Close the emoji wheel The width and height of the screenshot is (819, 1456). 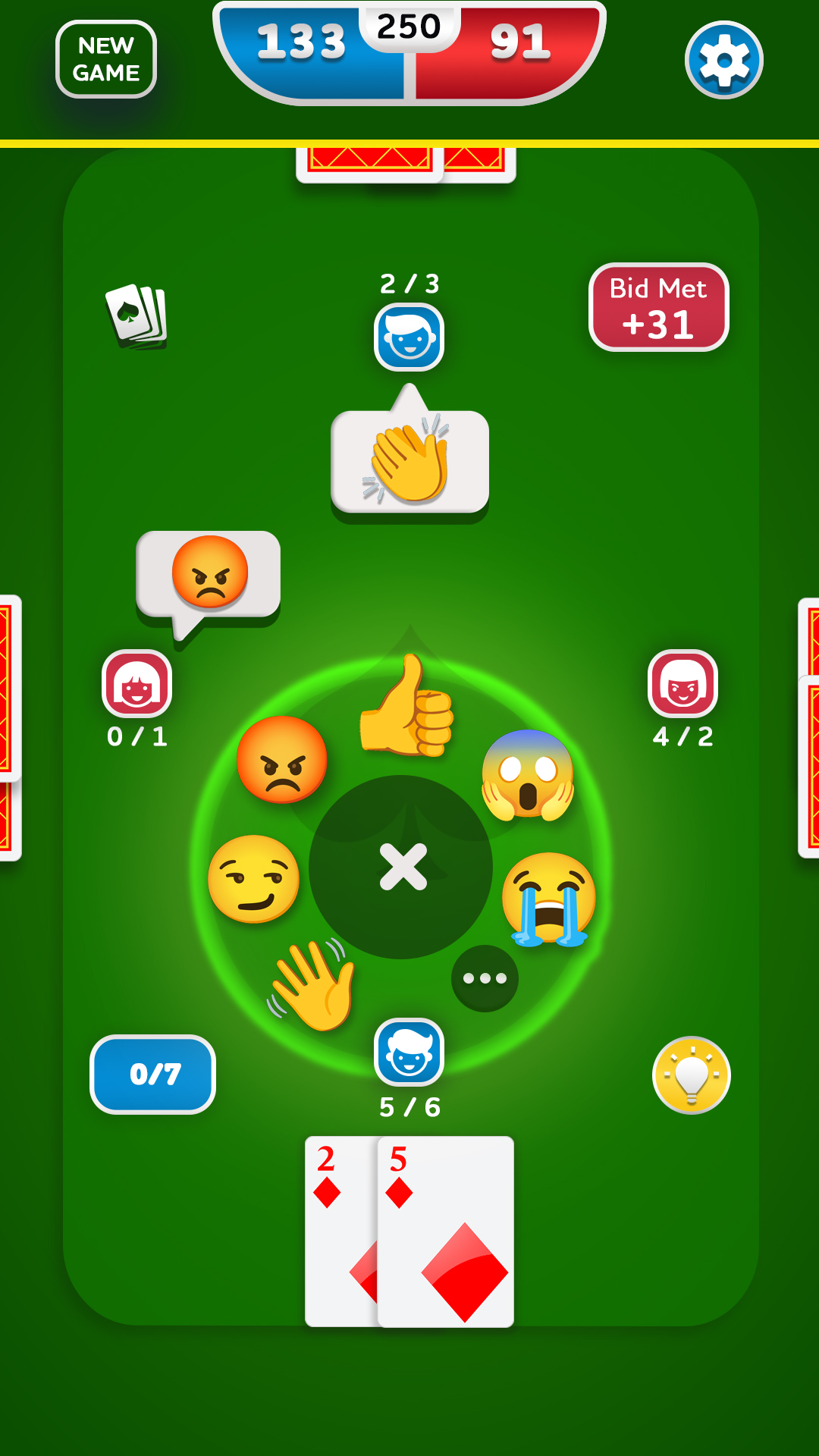403,868
